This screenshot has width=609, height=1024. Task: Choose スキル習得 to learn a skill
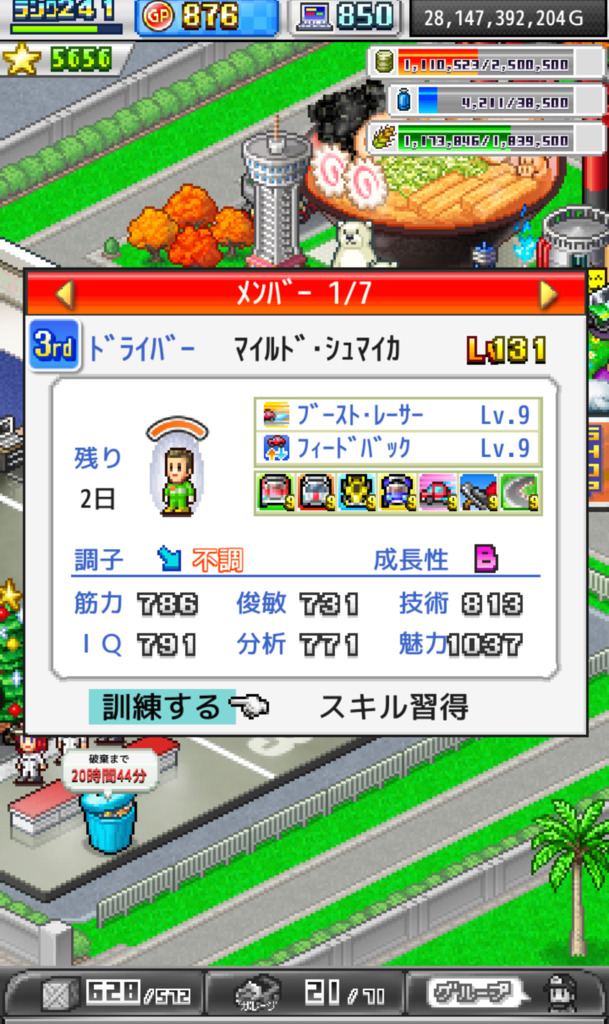coord(394,707)
